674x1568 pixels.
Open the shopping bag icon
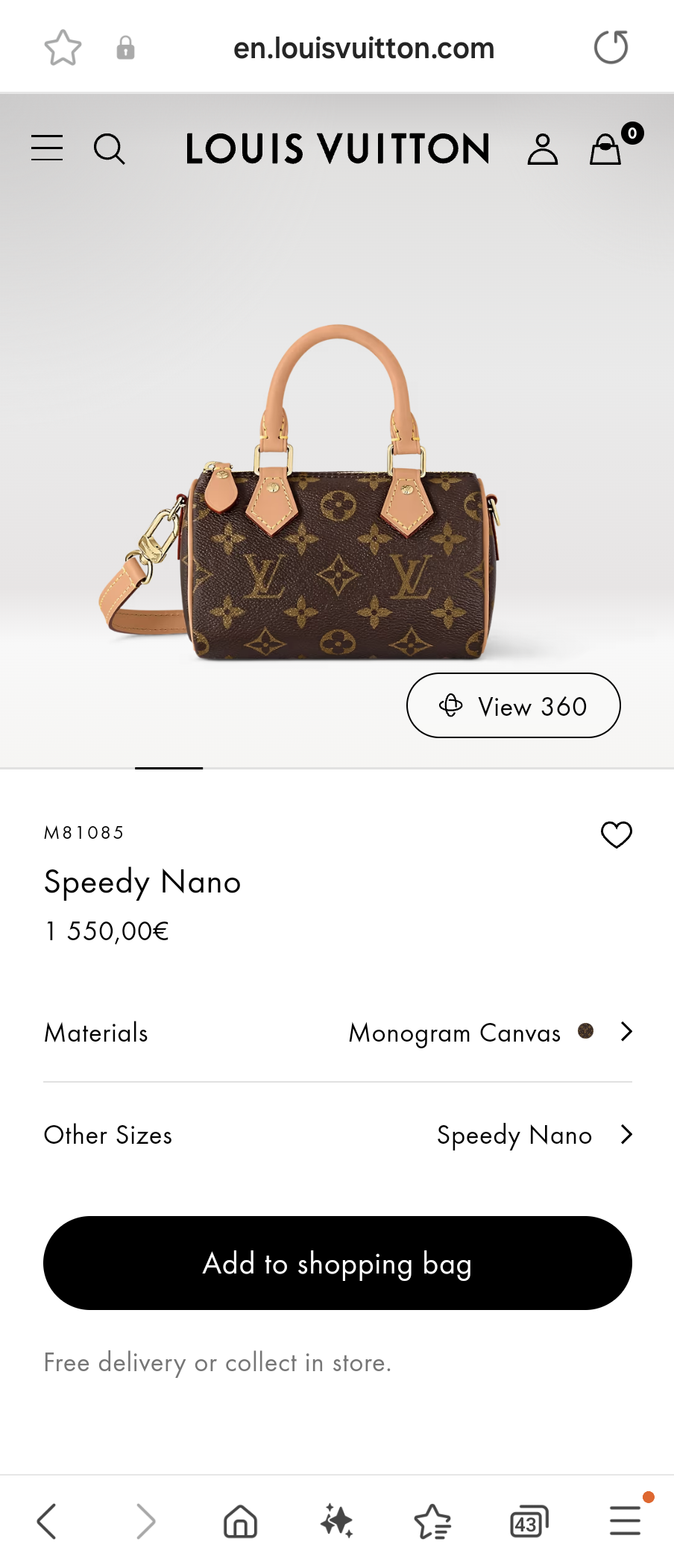tap(605, 148)
